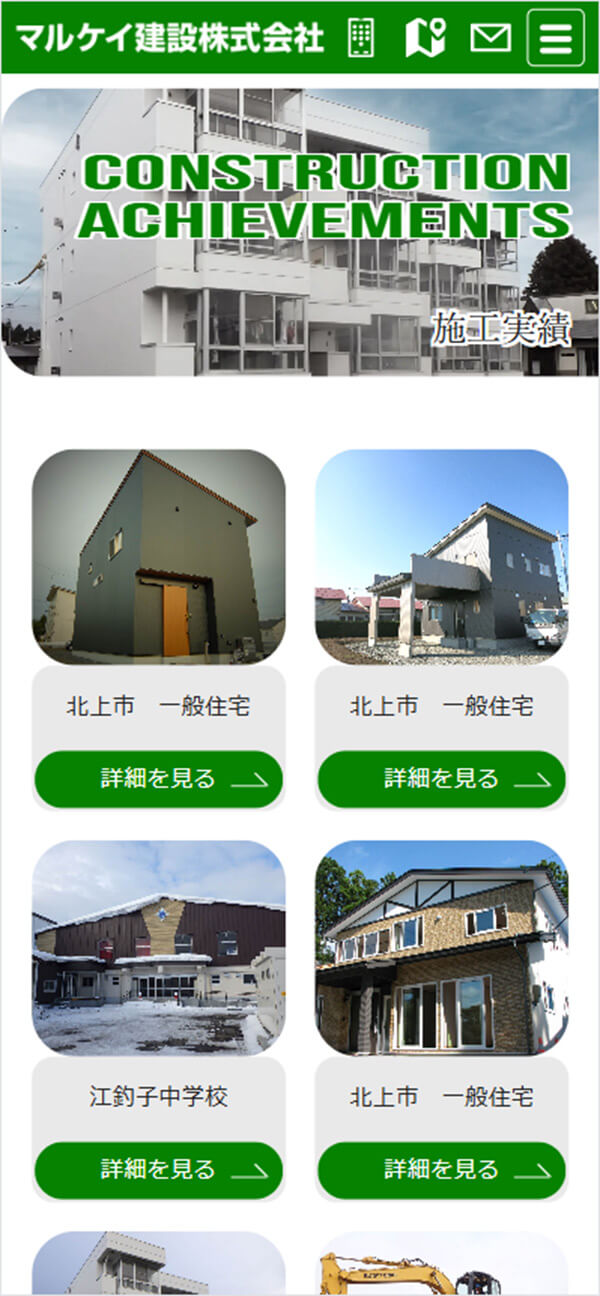Open the house with front canopy and truck photo
This screenshot has height=1296, width=600.
[x=442, y=557]
